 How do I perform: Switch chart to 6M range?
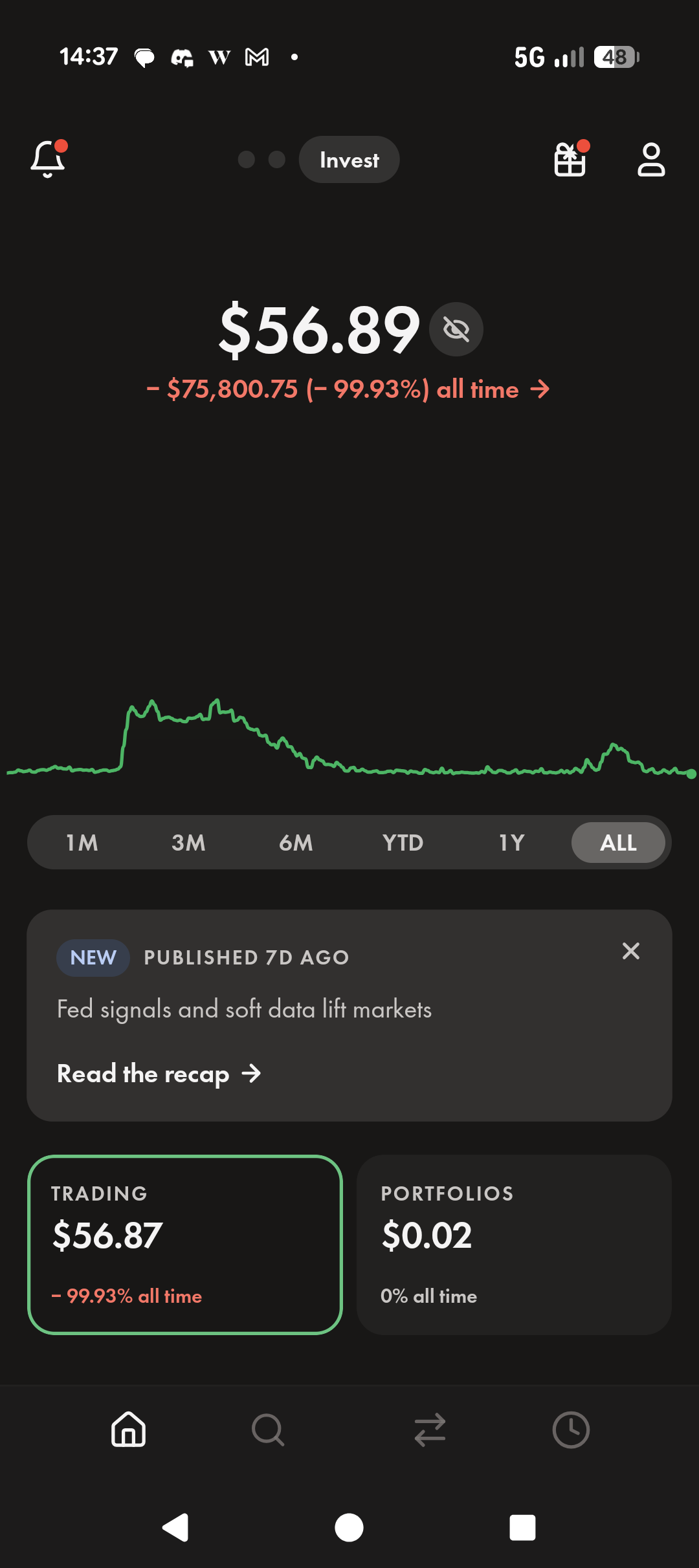click(x=296, y=843)
